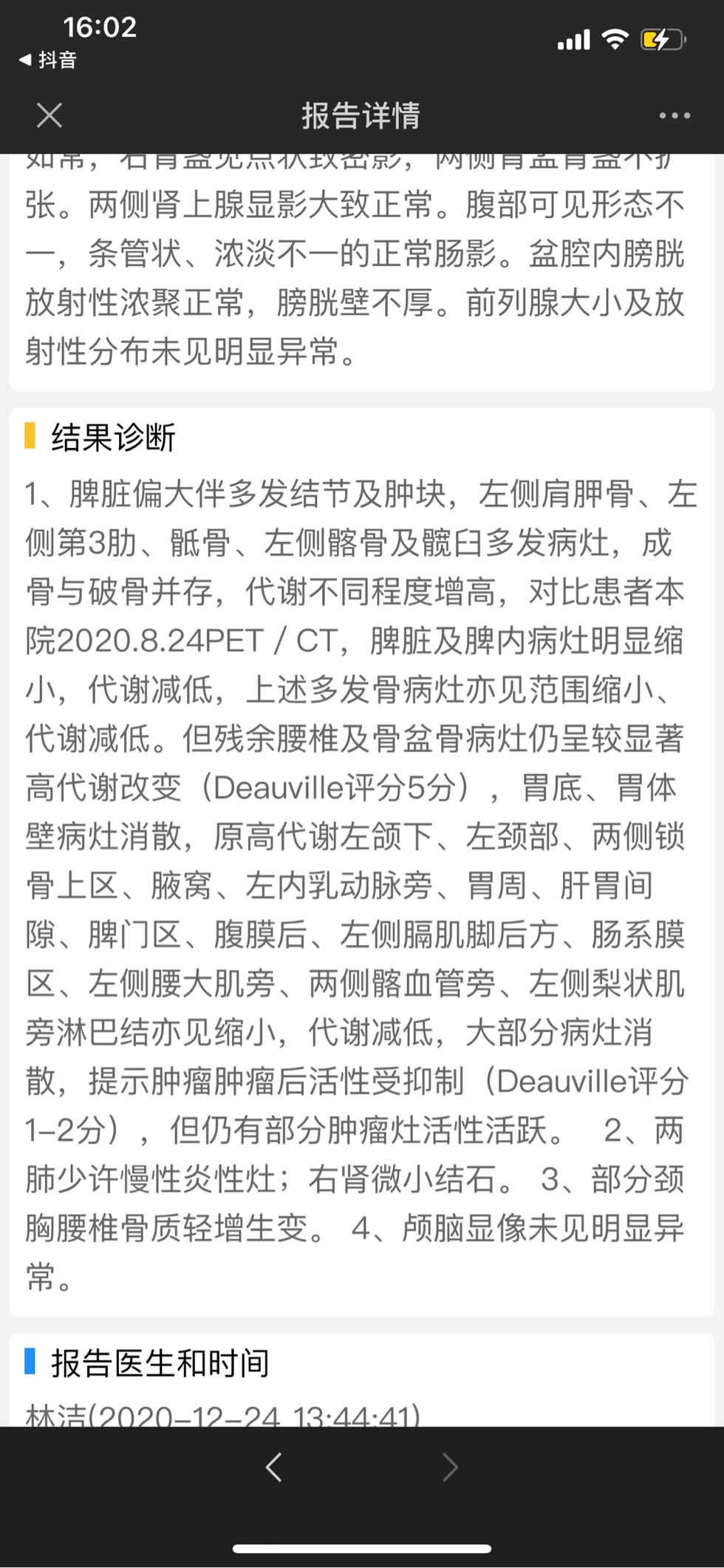Screen dimensions: 724x1568
Task: Go forward with the bottom right arrow
Action: pos(450,1467)
